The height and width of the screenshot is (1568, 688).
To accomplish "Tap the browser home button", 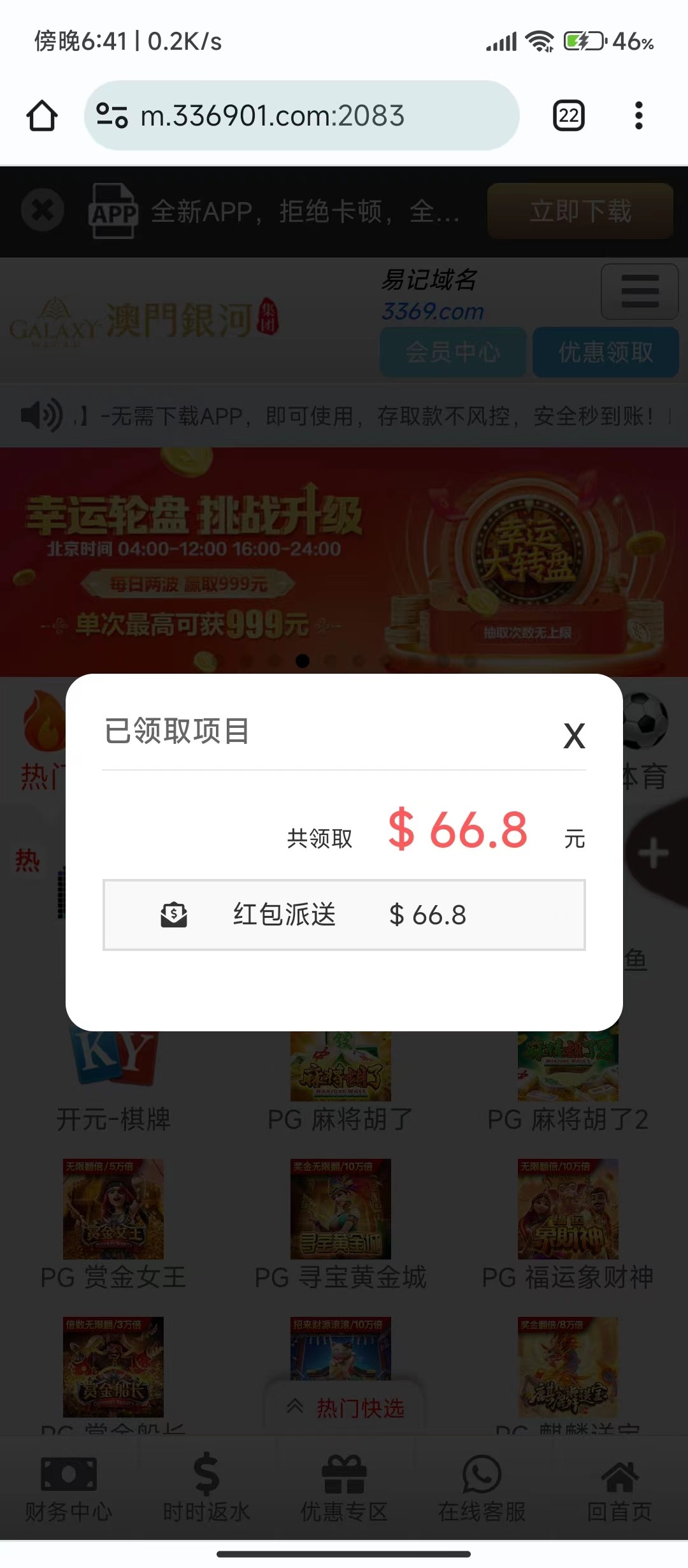I will [x=42, y=115].
